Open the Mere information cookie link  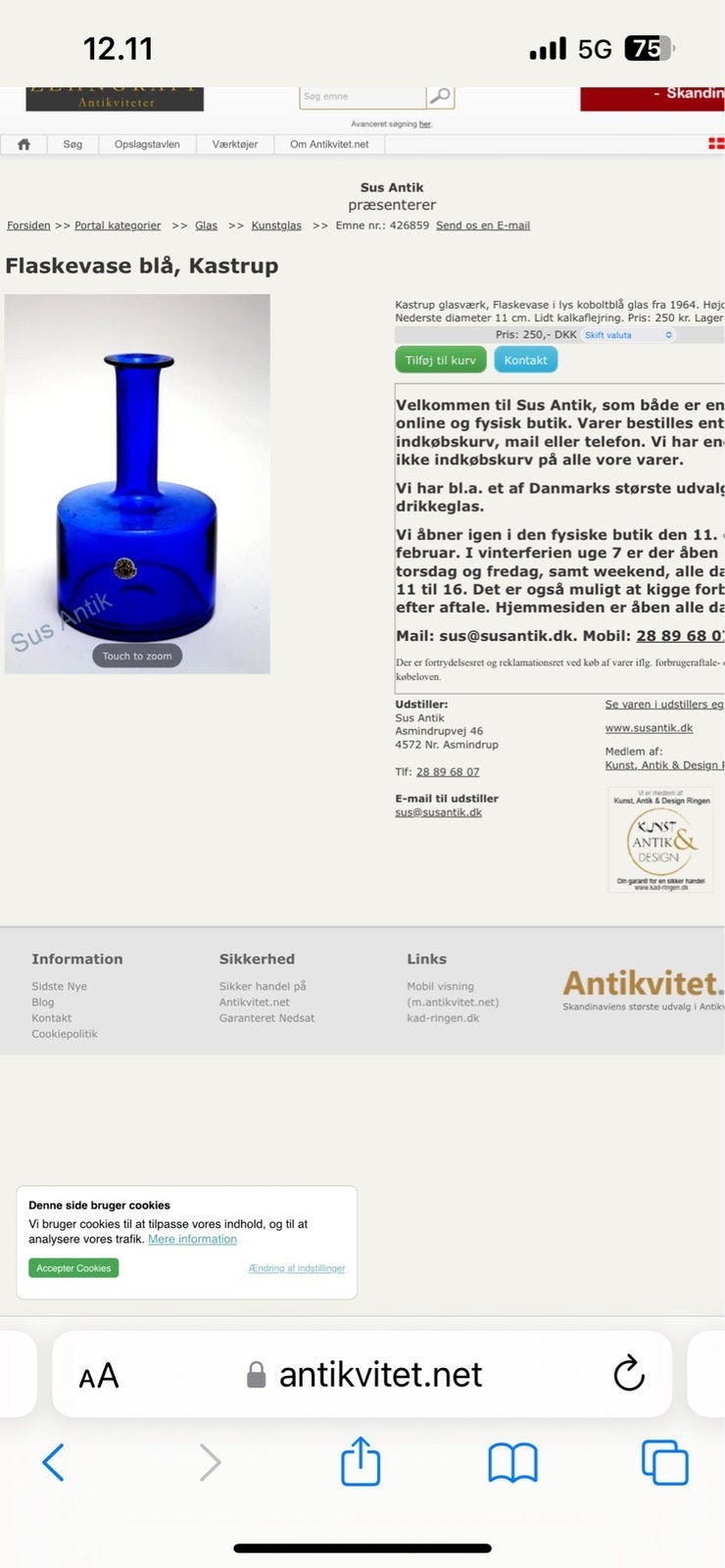point(192,1239)
